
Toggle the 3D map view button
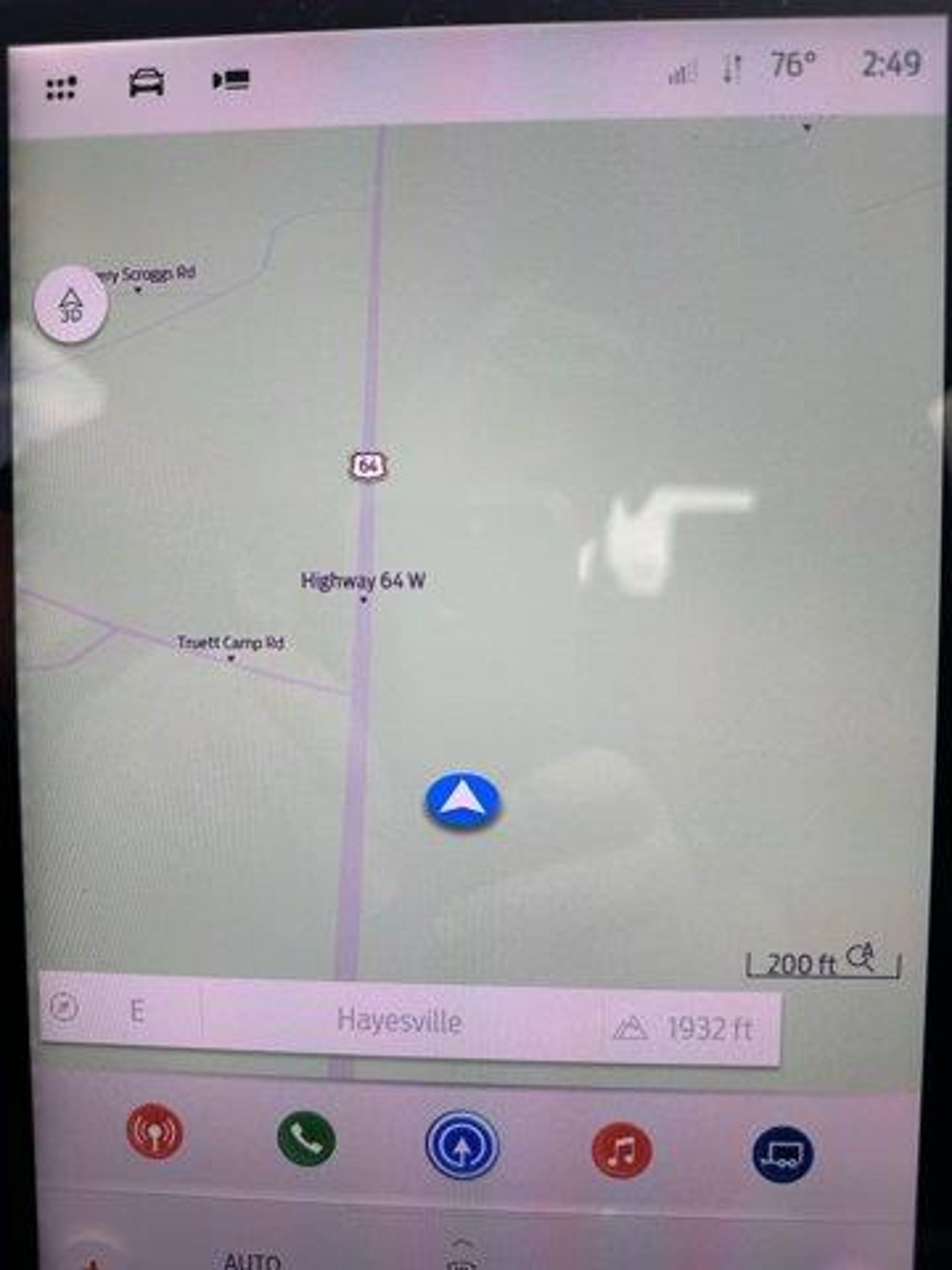71,306
